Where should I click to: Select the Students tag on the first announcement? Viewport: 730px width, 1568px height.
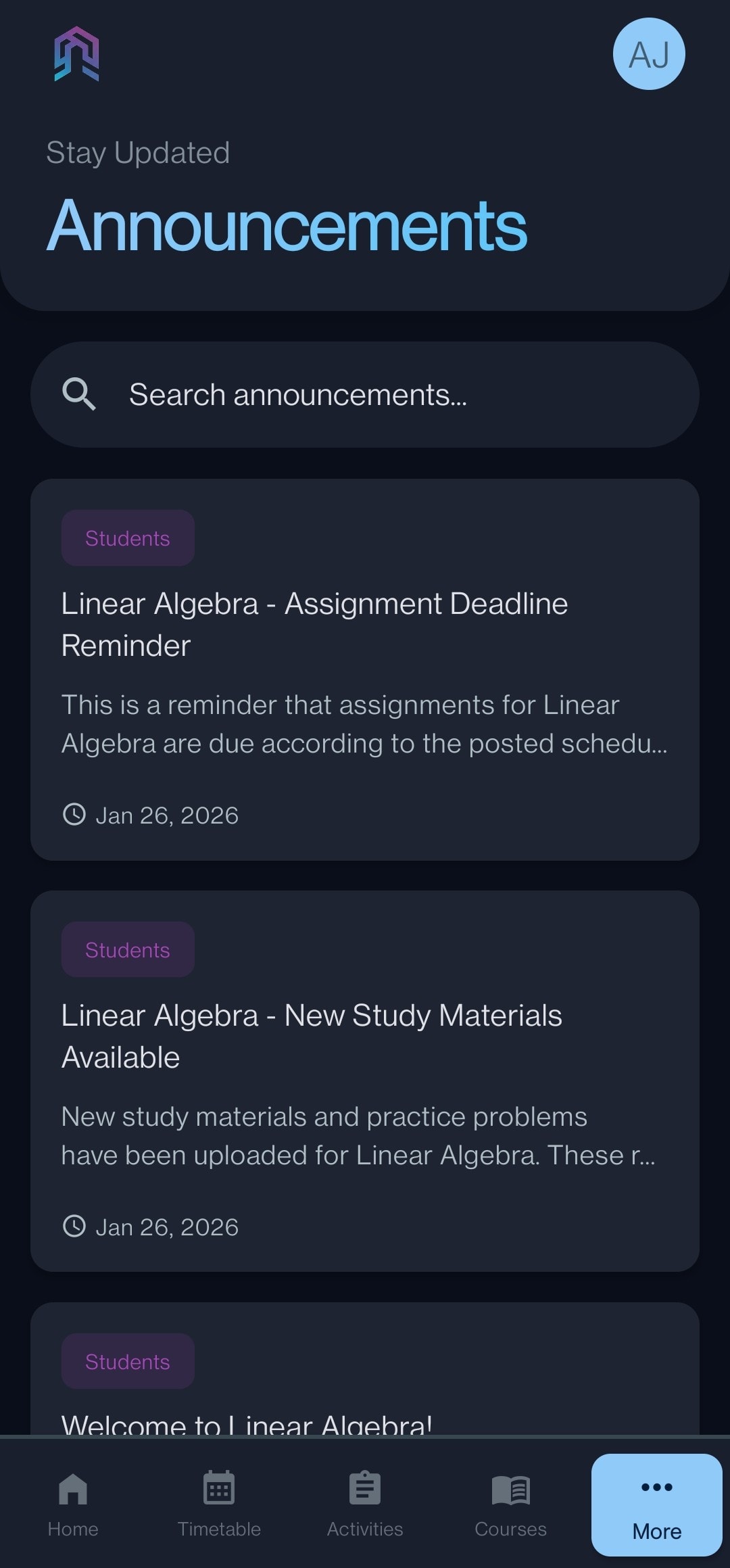(127, 538)
